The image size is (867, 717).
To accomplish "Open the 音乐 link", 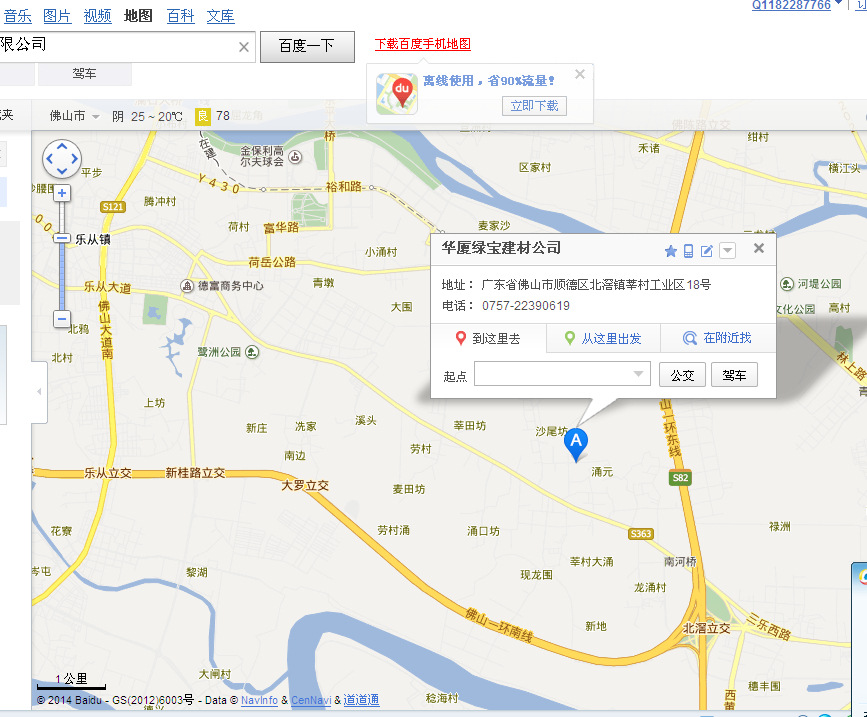I will (x=17, y=16).
